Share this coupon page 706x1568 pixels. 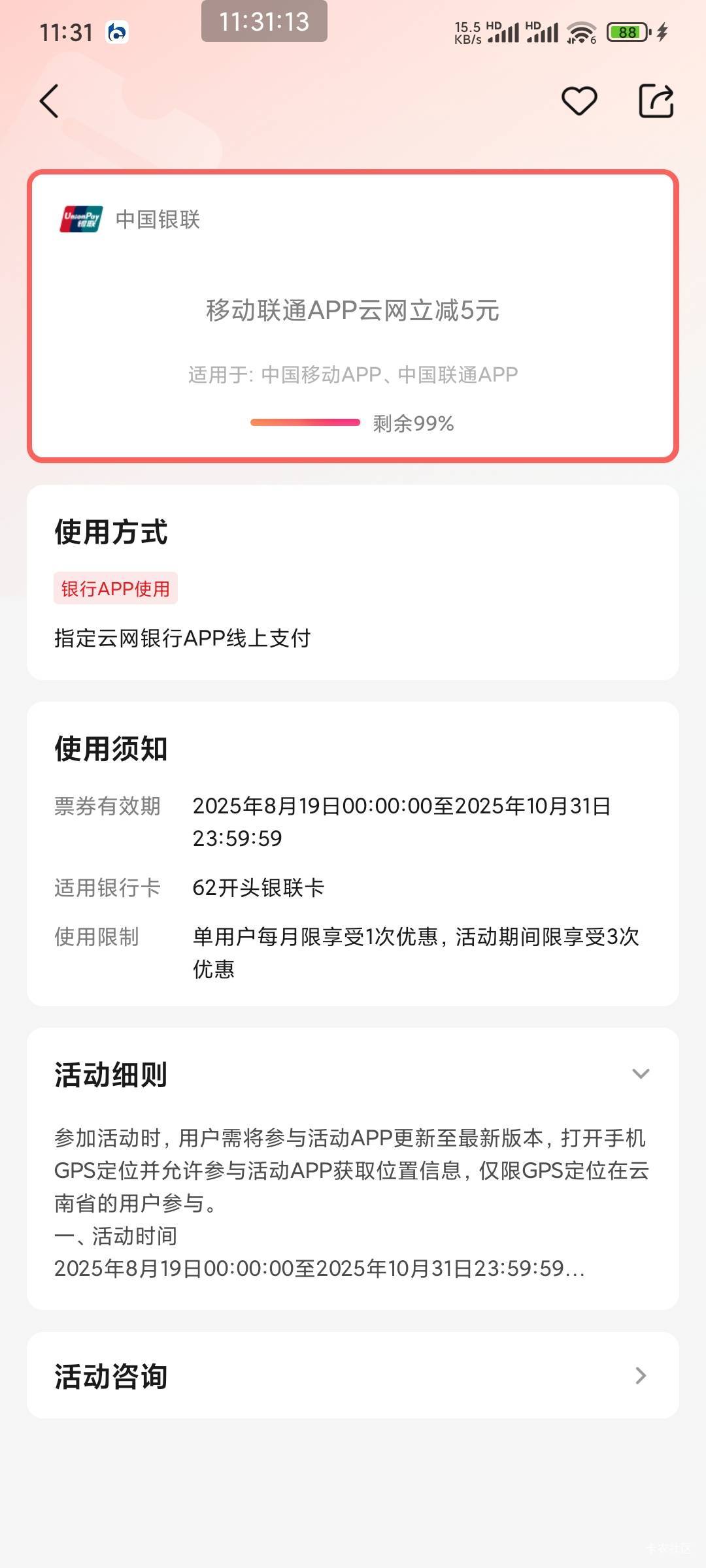(656, 101)
